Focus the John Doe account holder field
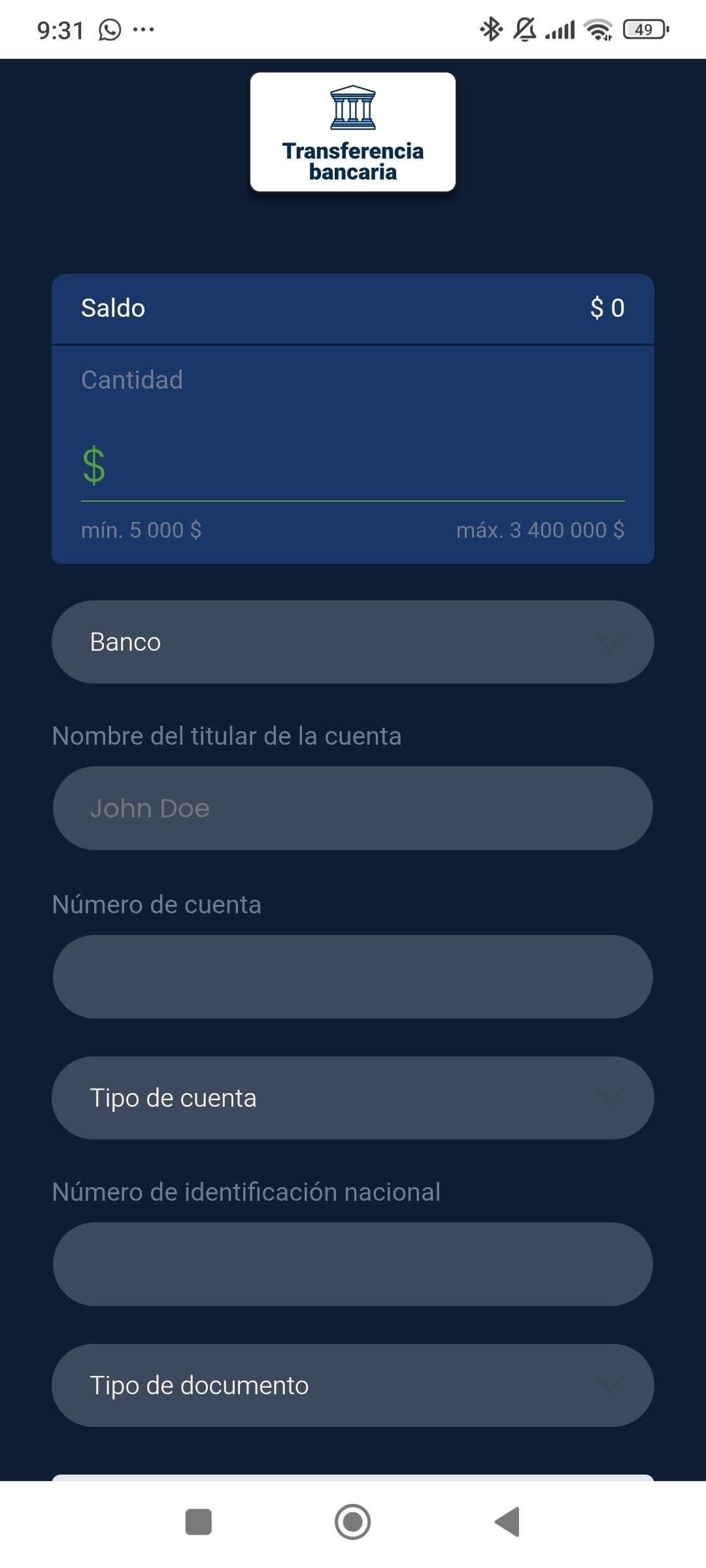Image resolution: width=706 pixels, height=1568 pixels. [353, 808]
